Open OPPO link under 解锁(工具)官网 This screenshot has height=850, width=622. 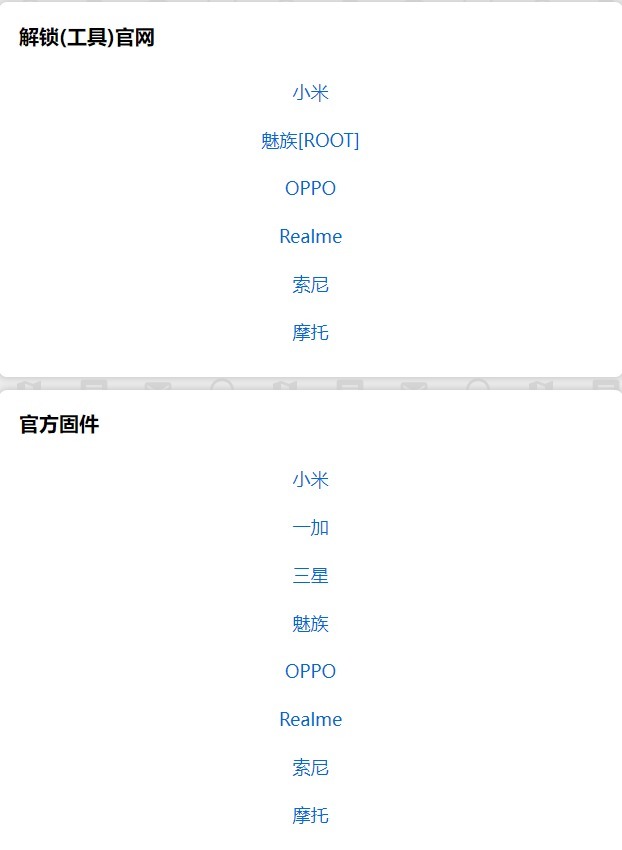[310, 189]
